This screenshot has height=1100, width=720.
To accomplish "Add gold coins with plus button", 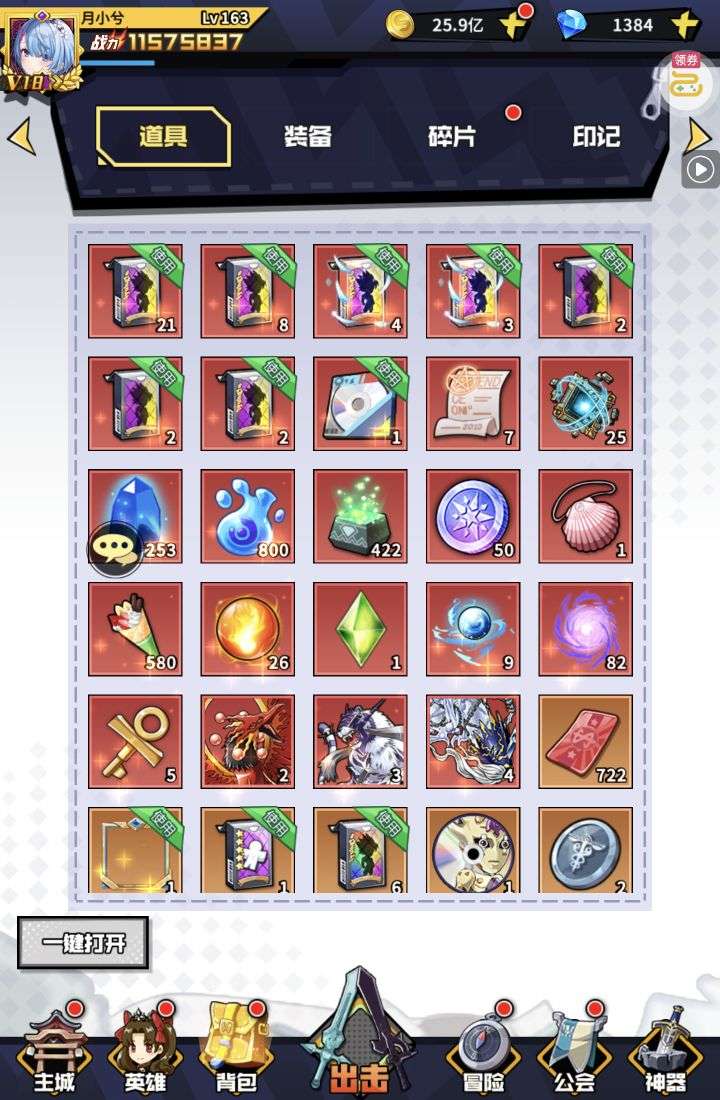I will coord(514,25).
